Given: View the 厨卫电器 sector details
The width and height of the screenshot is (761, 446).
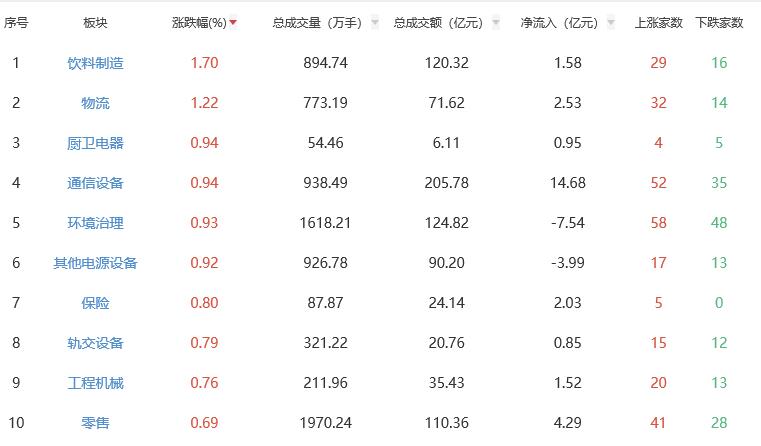Looking at the screenshot, I should [x=95, y=143].
